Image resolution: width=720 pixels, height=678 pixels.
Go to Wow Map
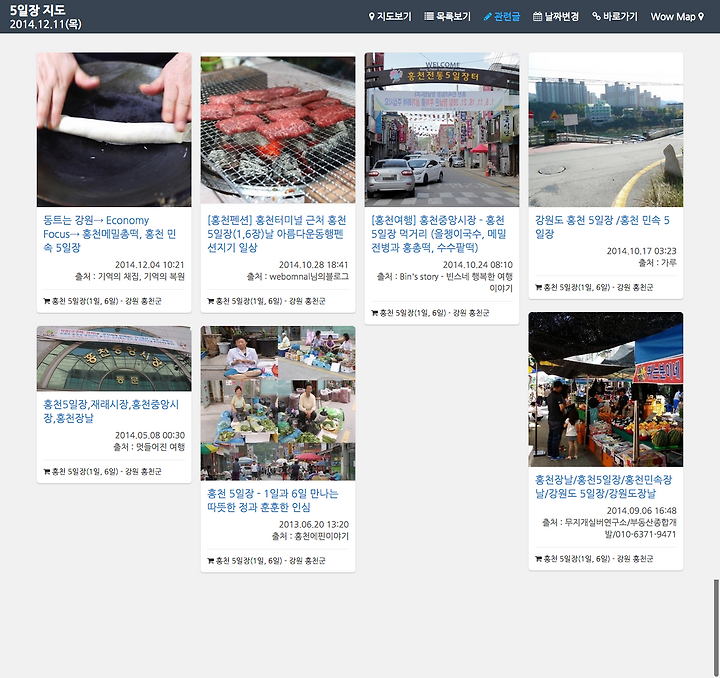coord(678,17)
